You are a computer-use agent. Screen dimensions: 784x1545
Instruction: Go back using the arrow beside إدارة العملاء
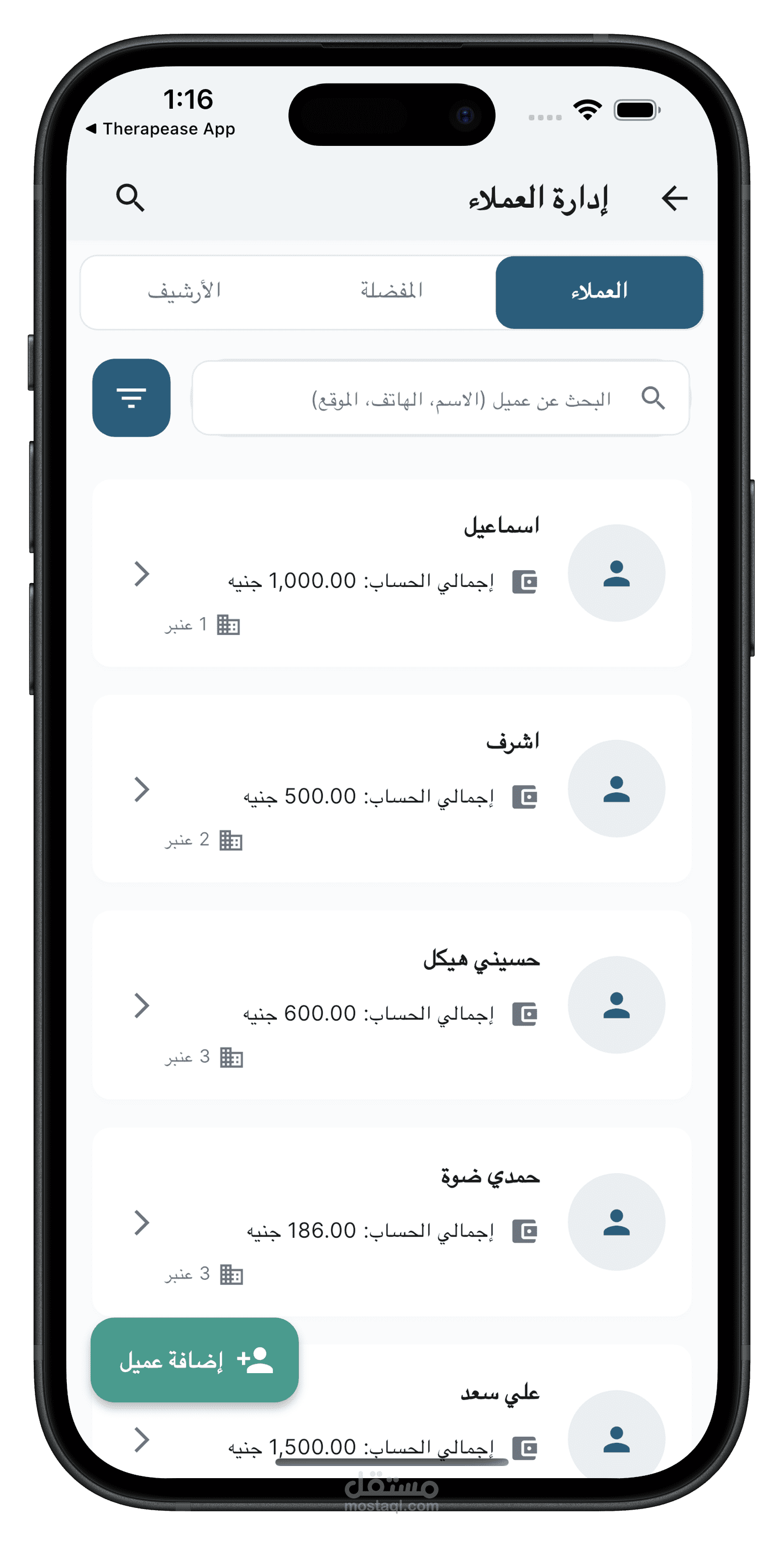pyautogui.click(x=674, y=198)
